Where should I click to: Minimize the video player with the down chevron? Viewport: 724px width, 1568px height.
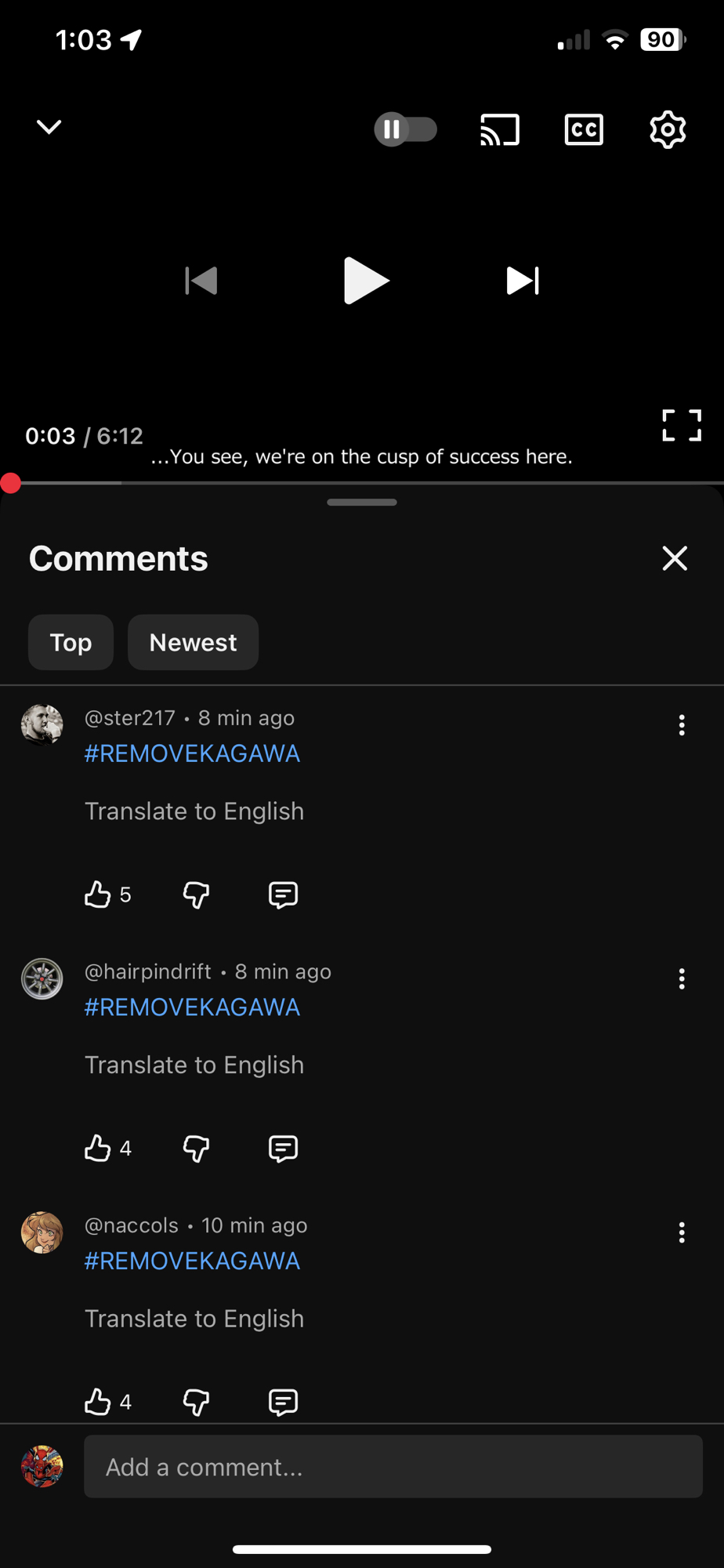click(49, 127)
